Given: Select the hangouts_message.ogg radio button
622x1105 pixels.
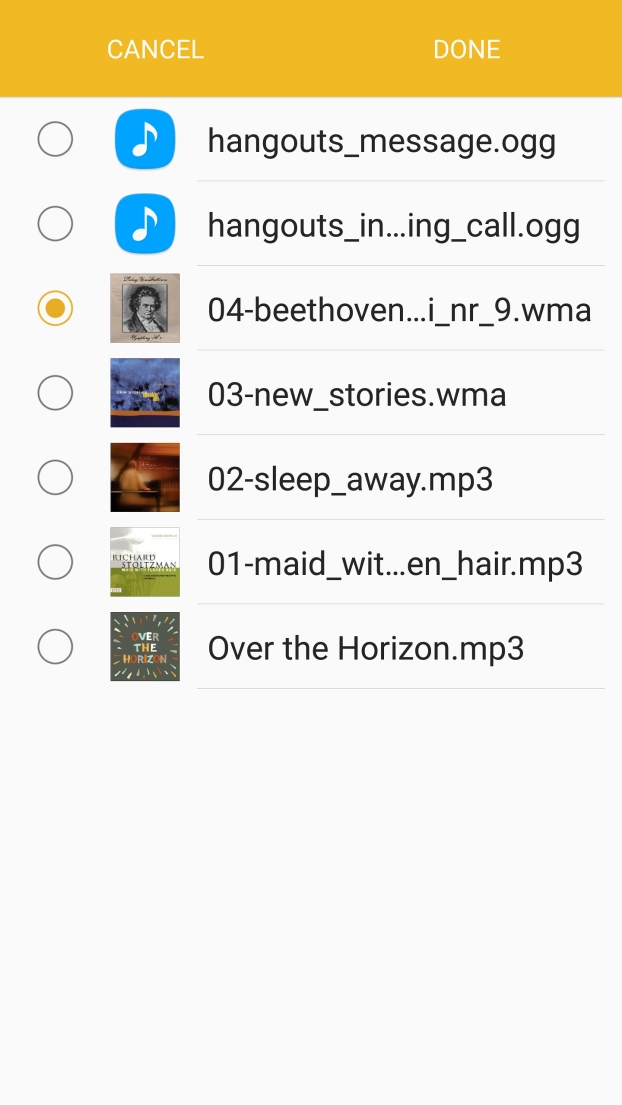Looking at the screenshot, I should 55,139.
